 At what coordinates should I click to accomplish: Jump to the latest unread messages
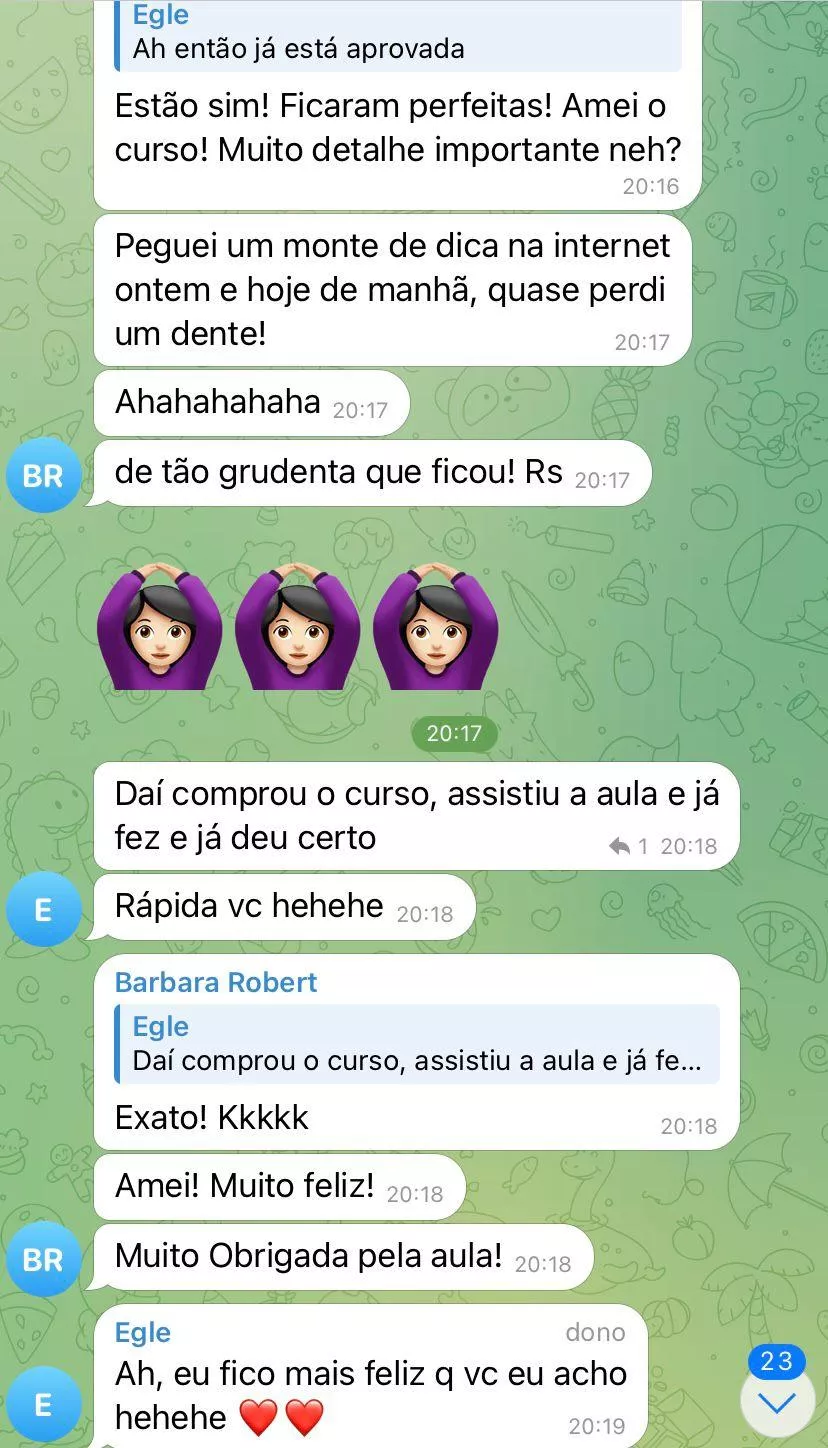[x=777, y=1403]
